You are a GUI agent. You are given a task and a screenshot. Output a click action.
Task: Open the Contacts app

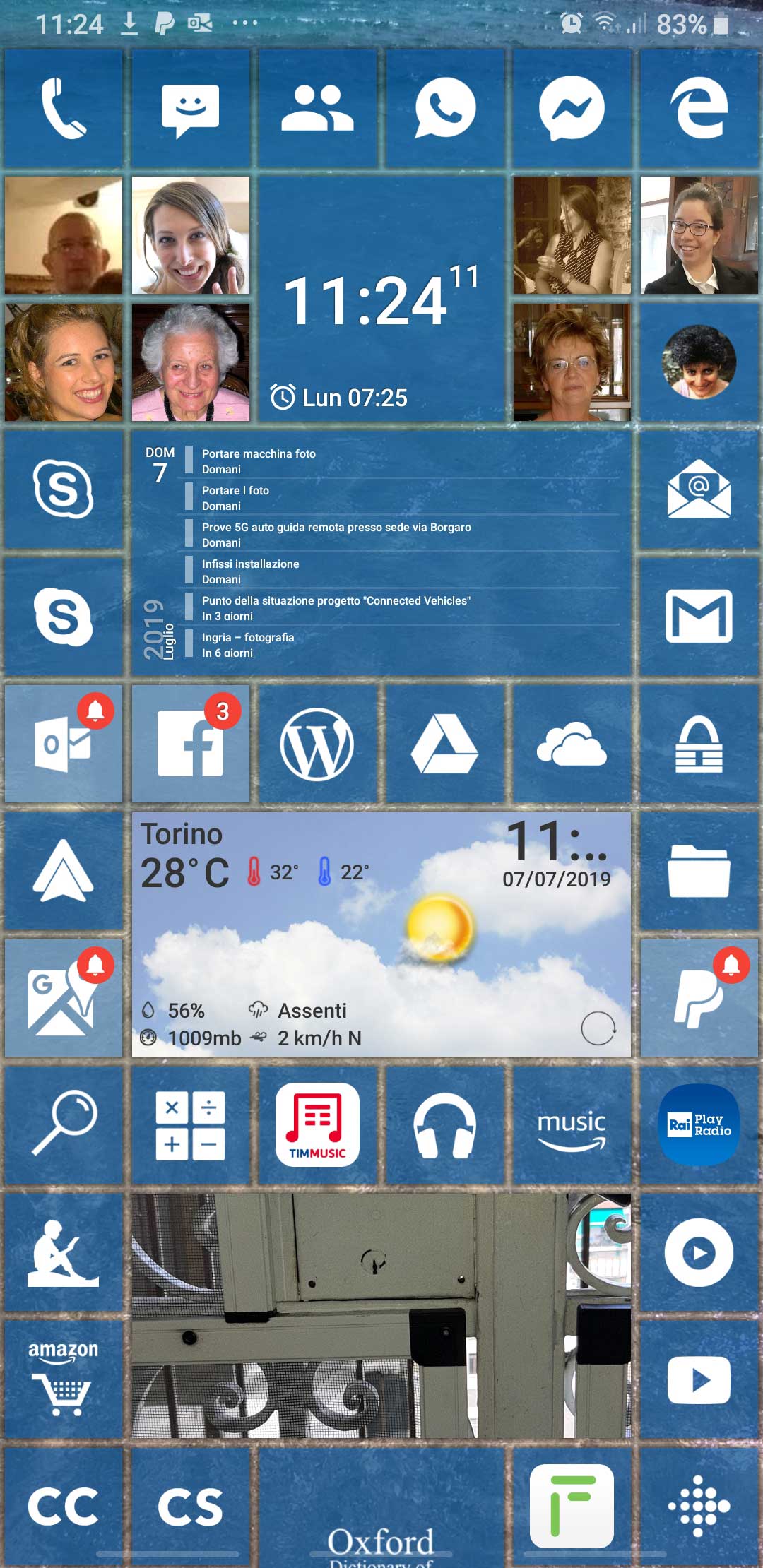[x=317, y=108]
